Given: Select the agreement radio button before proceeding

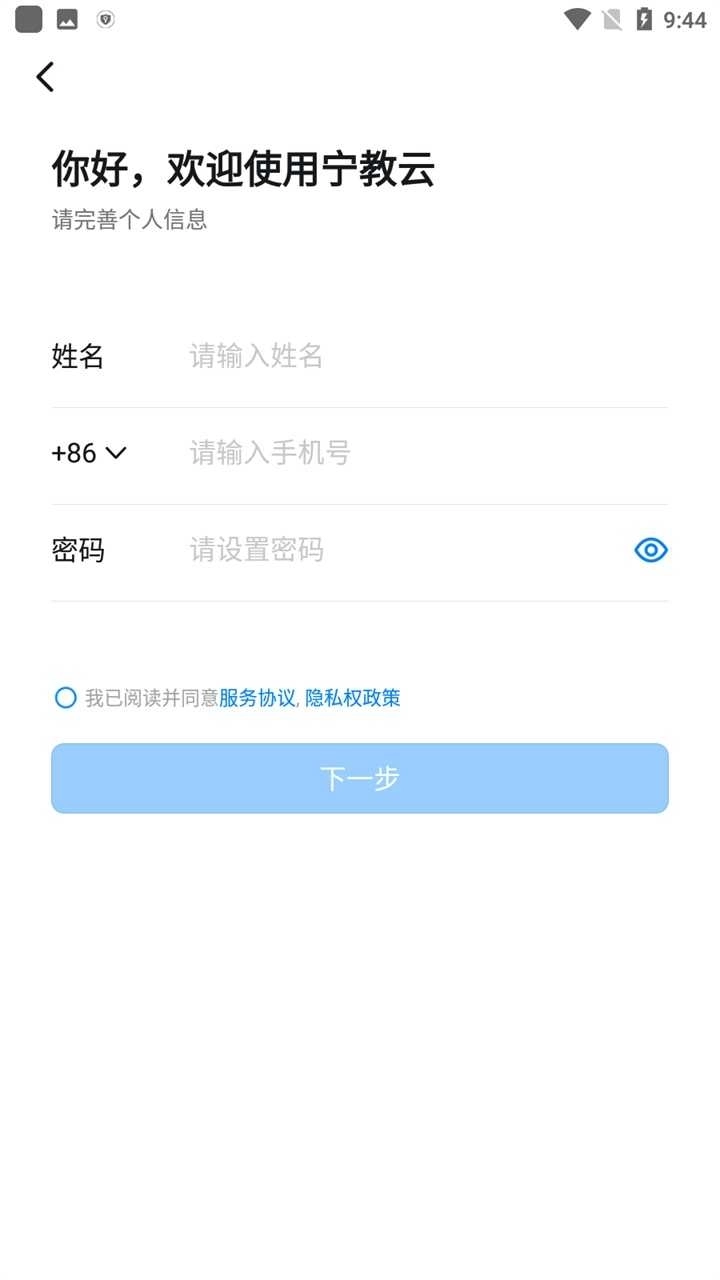Looking at the screenshot, I should (x=65, y=697).
